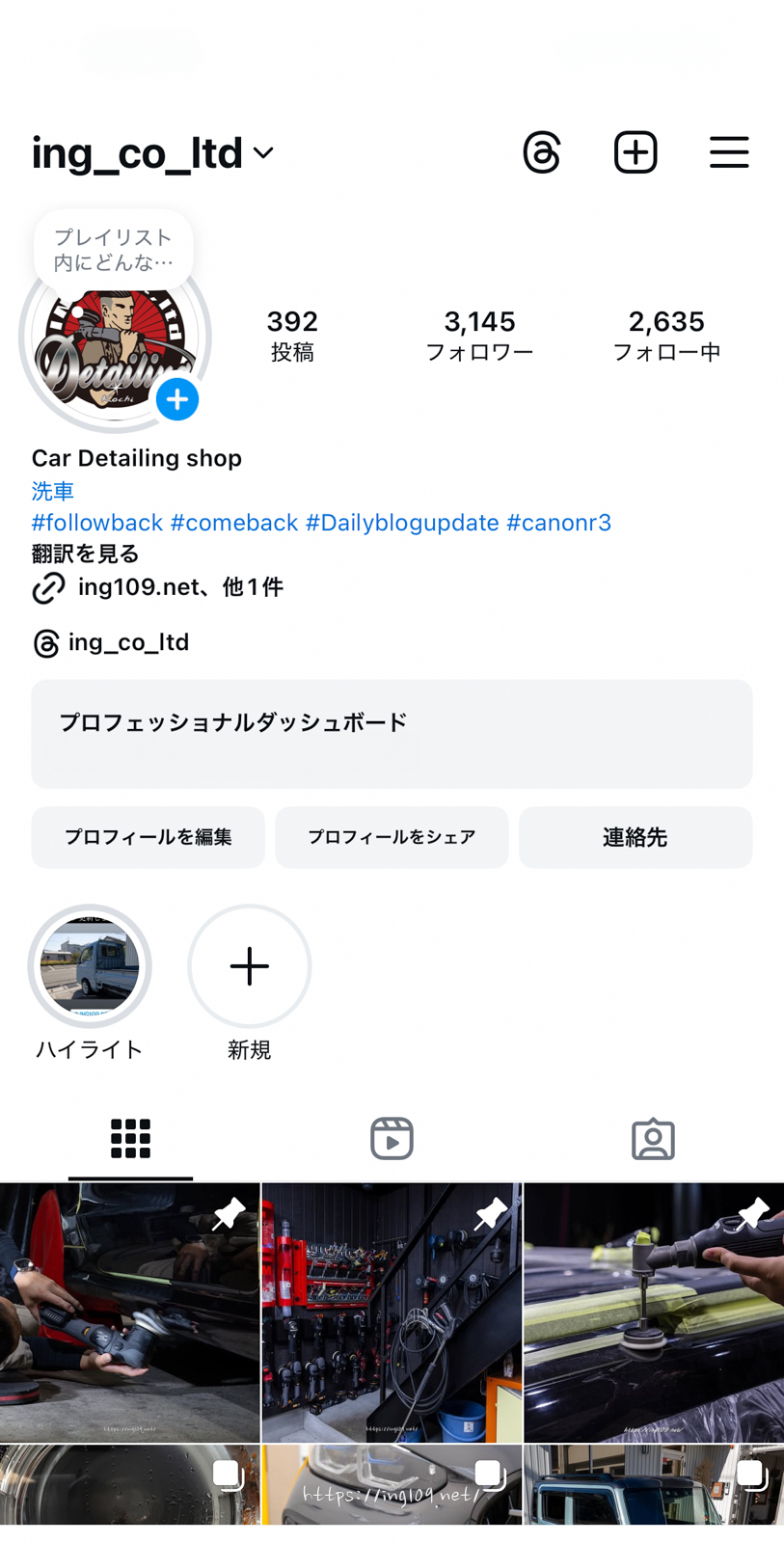Open the ing_co_ltd Threads profile badge

(x=111, y=642)
